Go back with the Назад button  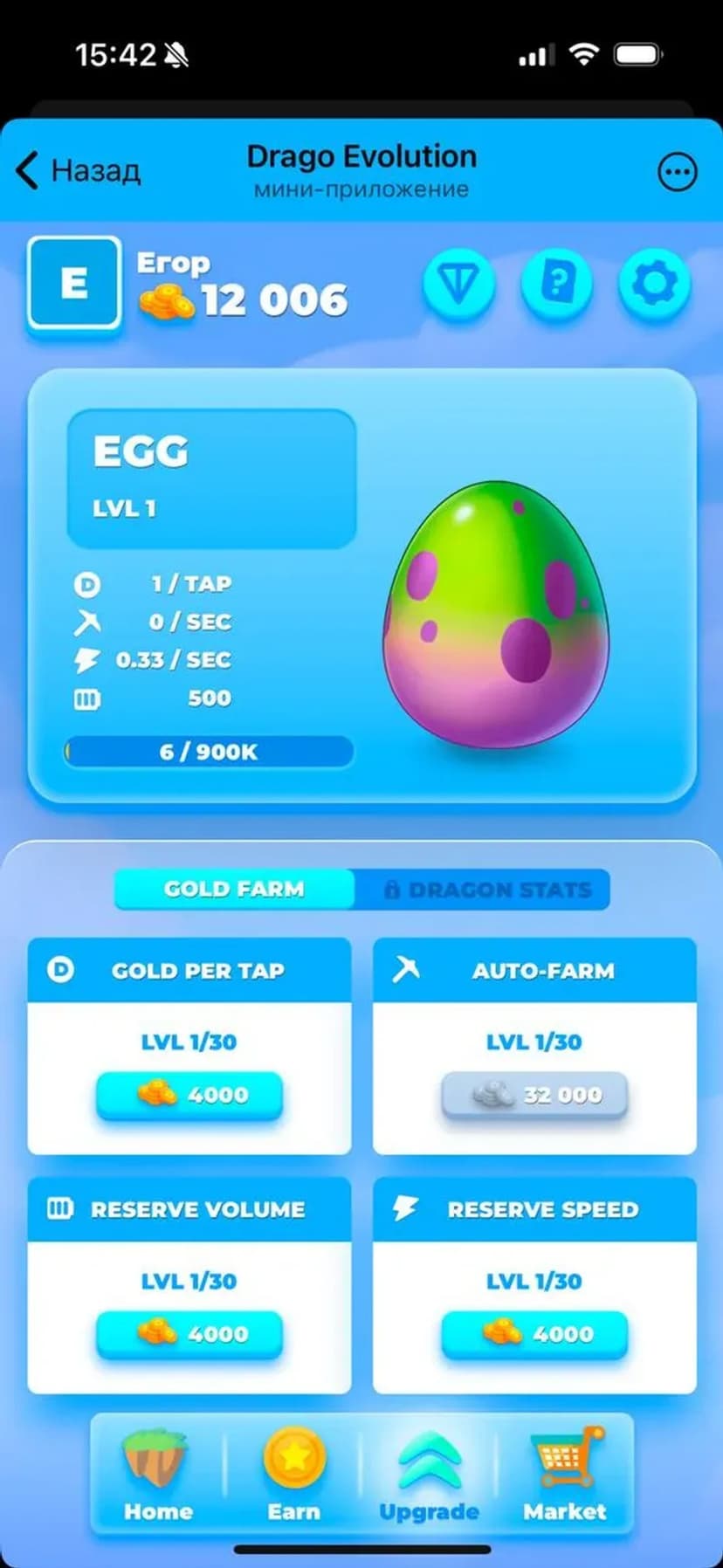point(79,170)
